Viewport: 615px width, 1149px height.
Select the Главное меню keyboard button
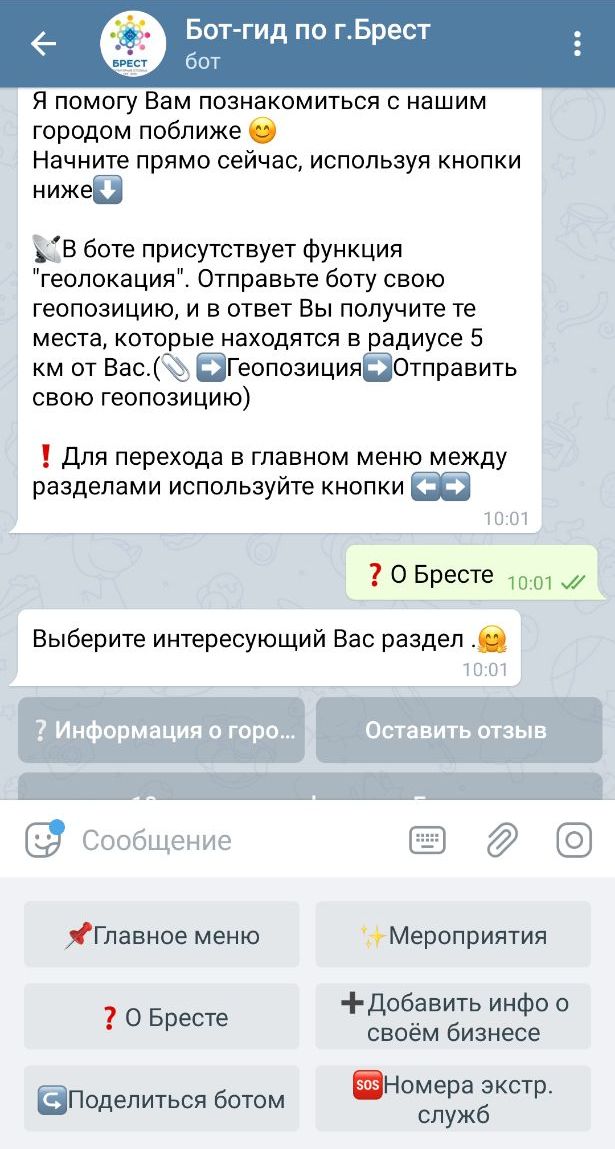click(x=161, y=935)
